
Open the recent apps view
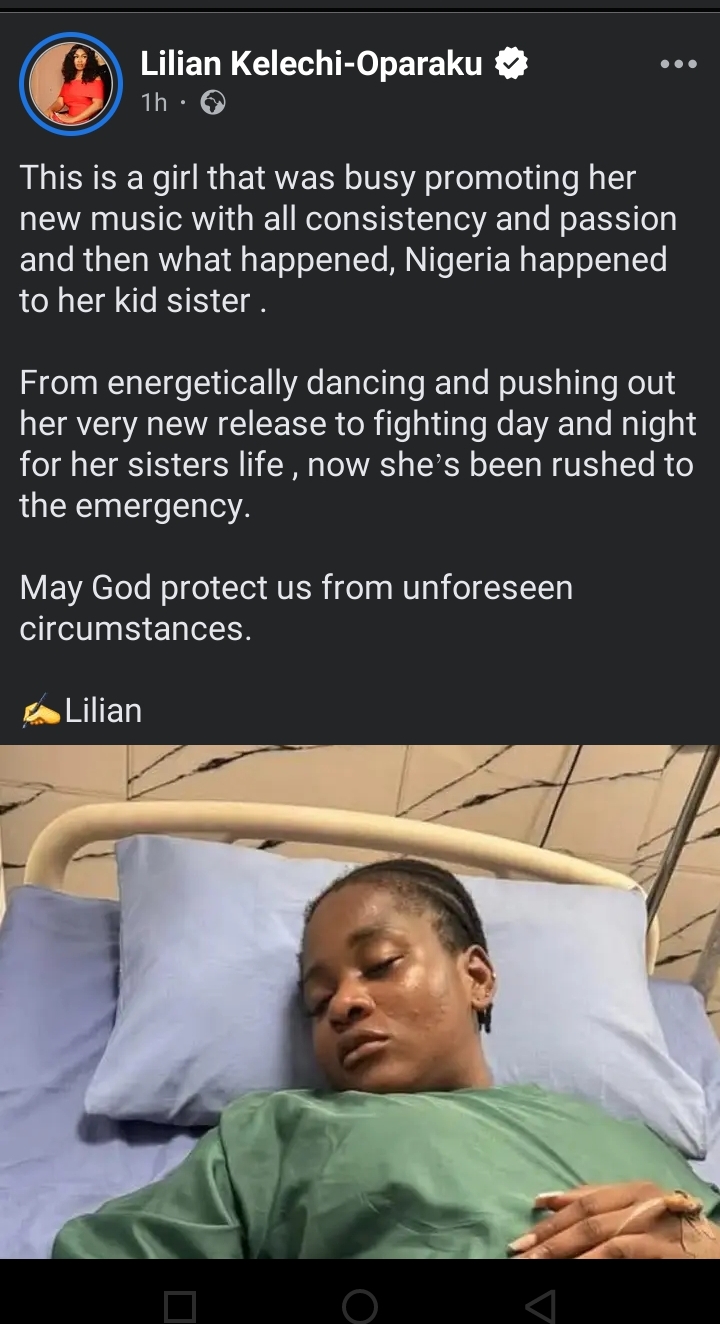tap(180, 1304)
